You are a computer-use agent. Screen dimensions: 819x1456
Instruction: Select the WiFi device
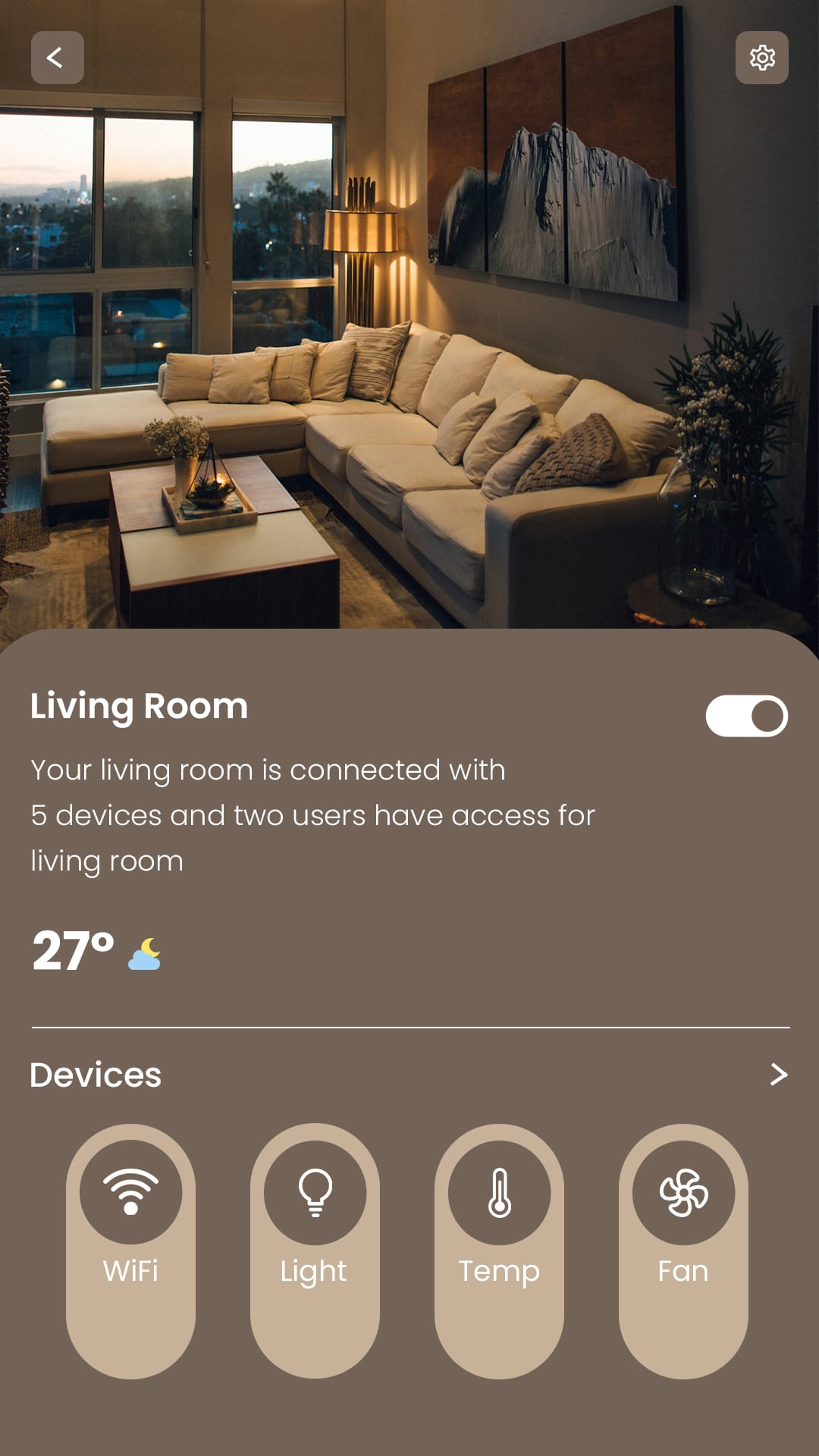[x=130, y=1250]
